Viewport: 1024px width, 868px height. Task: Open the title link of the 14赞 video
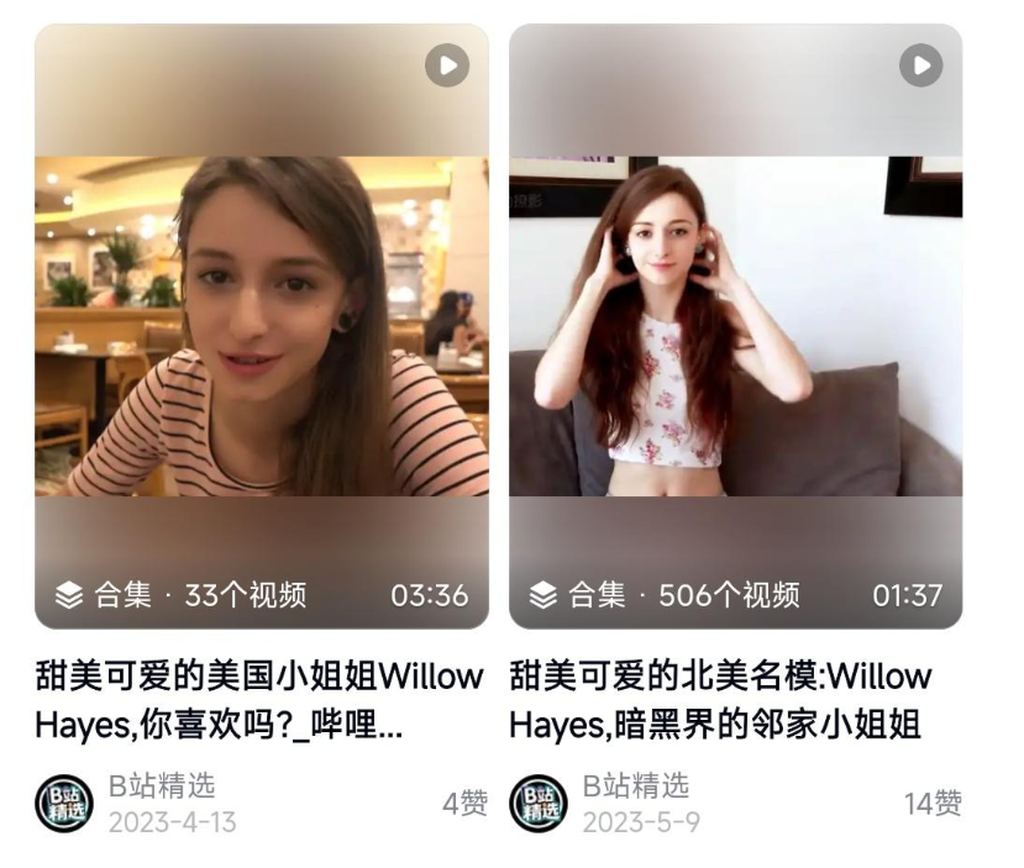pyautogui.click(x=720, y=700)
